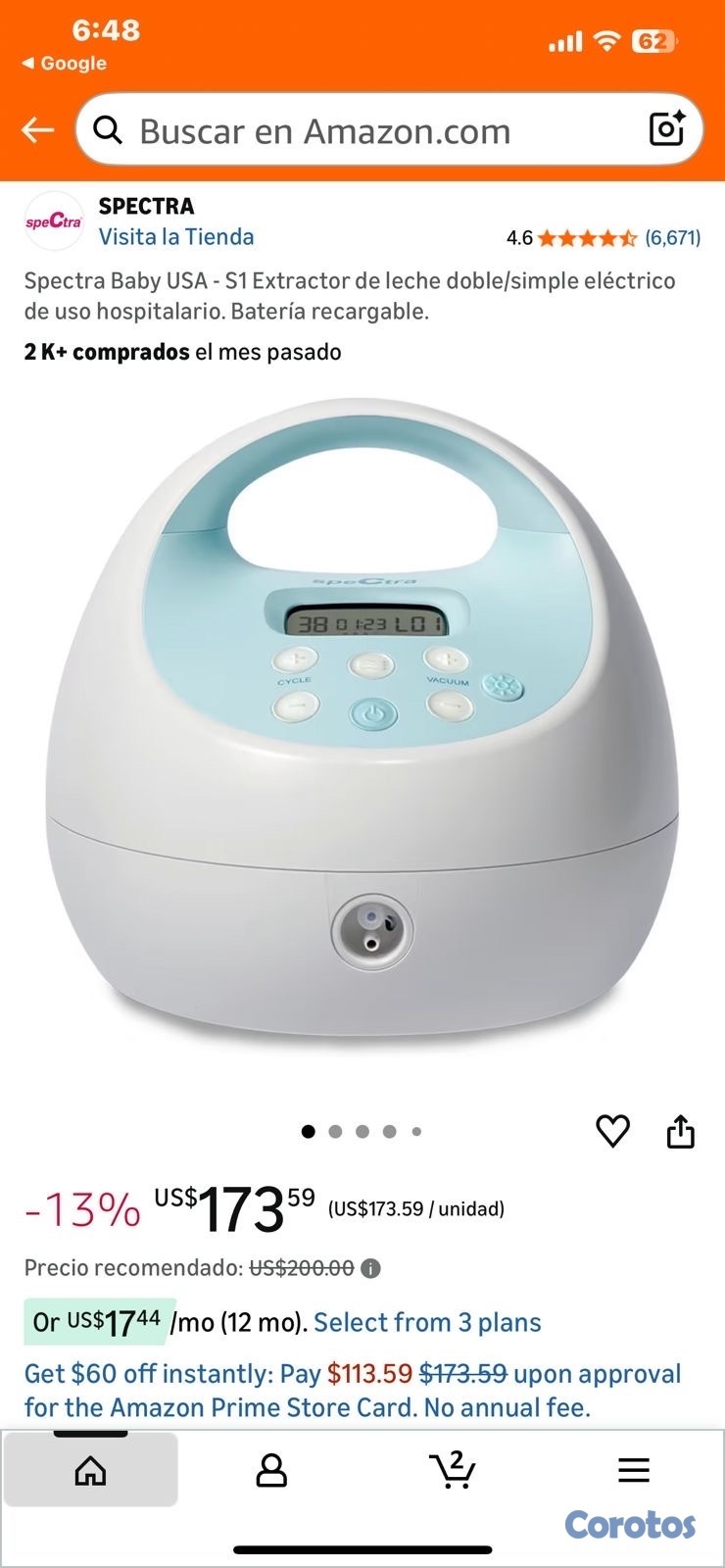Open the Amazon Prime Store Card offer

353,1392
